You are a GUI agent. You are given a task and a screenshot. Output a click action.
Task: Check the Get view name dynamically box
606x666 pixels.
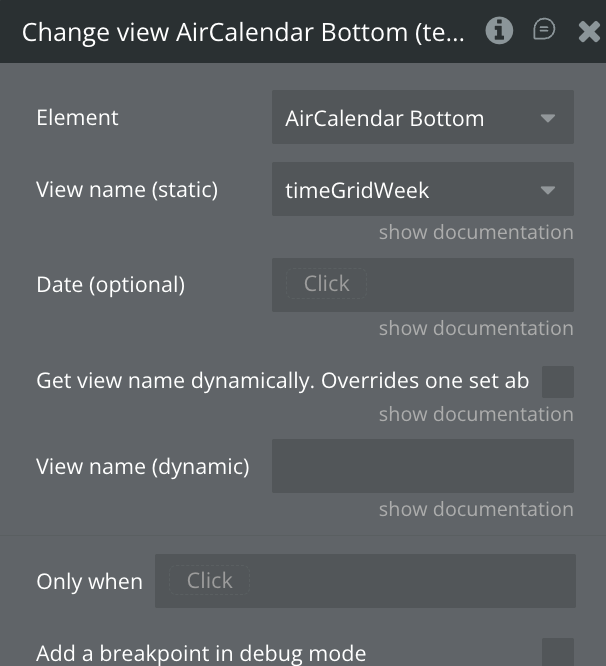[x=558, y=381]
